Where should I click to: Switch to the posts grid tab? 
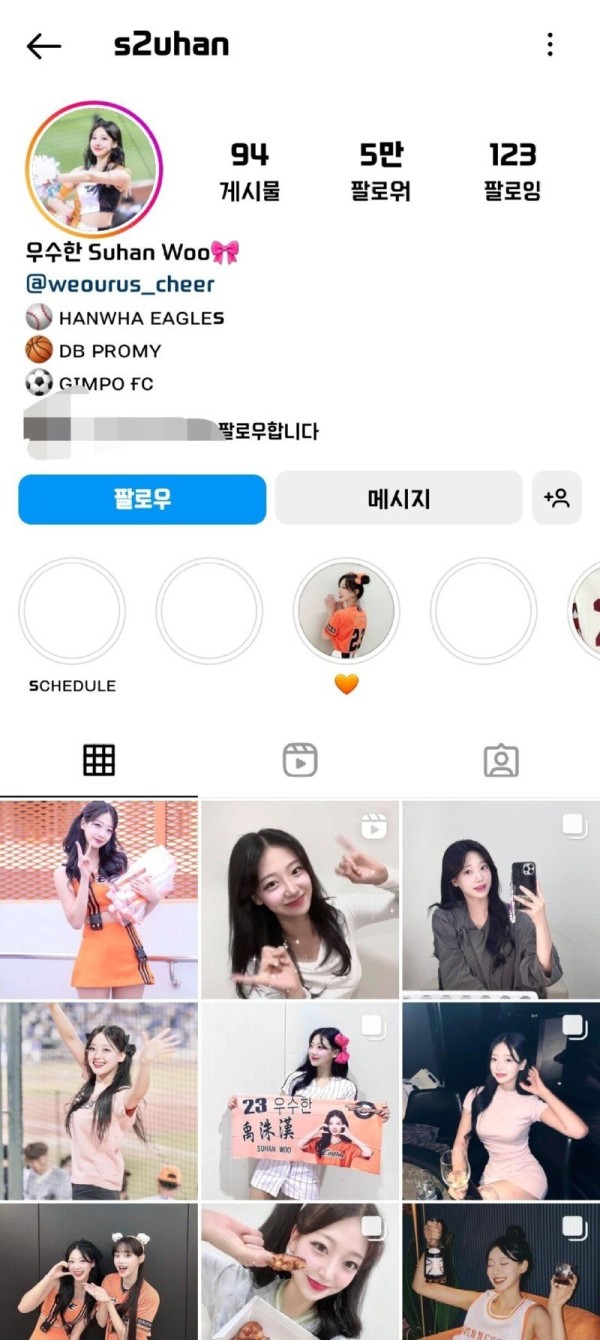point(99,761)
